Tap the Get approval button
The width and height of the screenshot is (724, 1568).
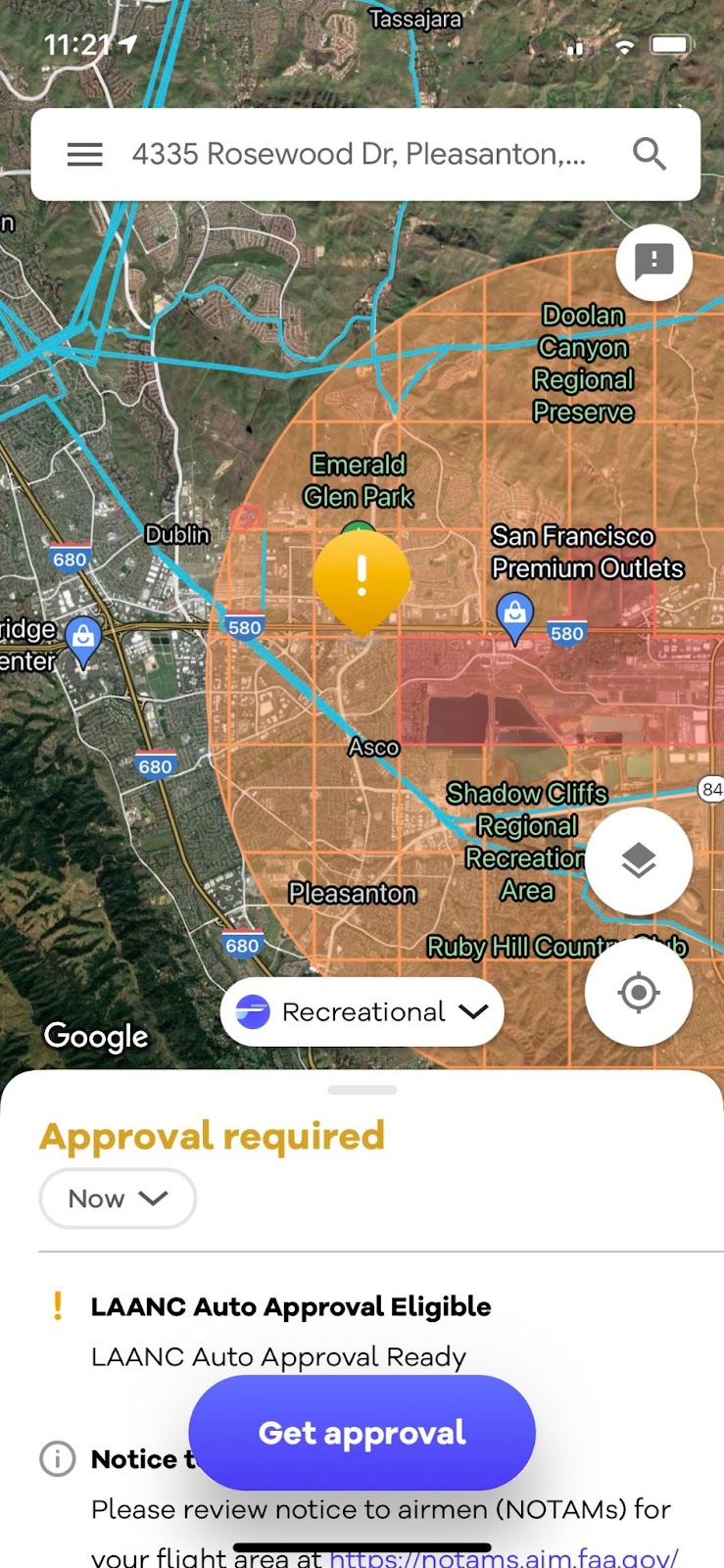click(362, 1433)
